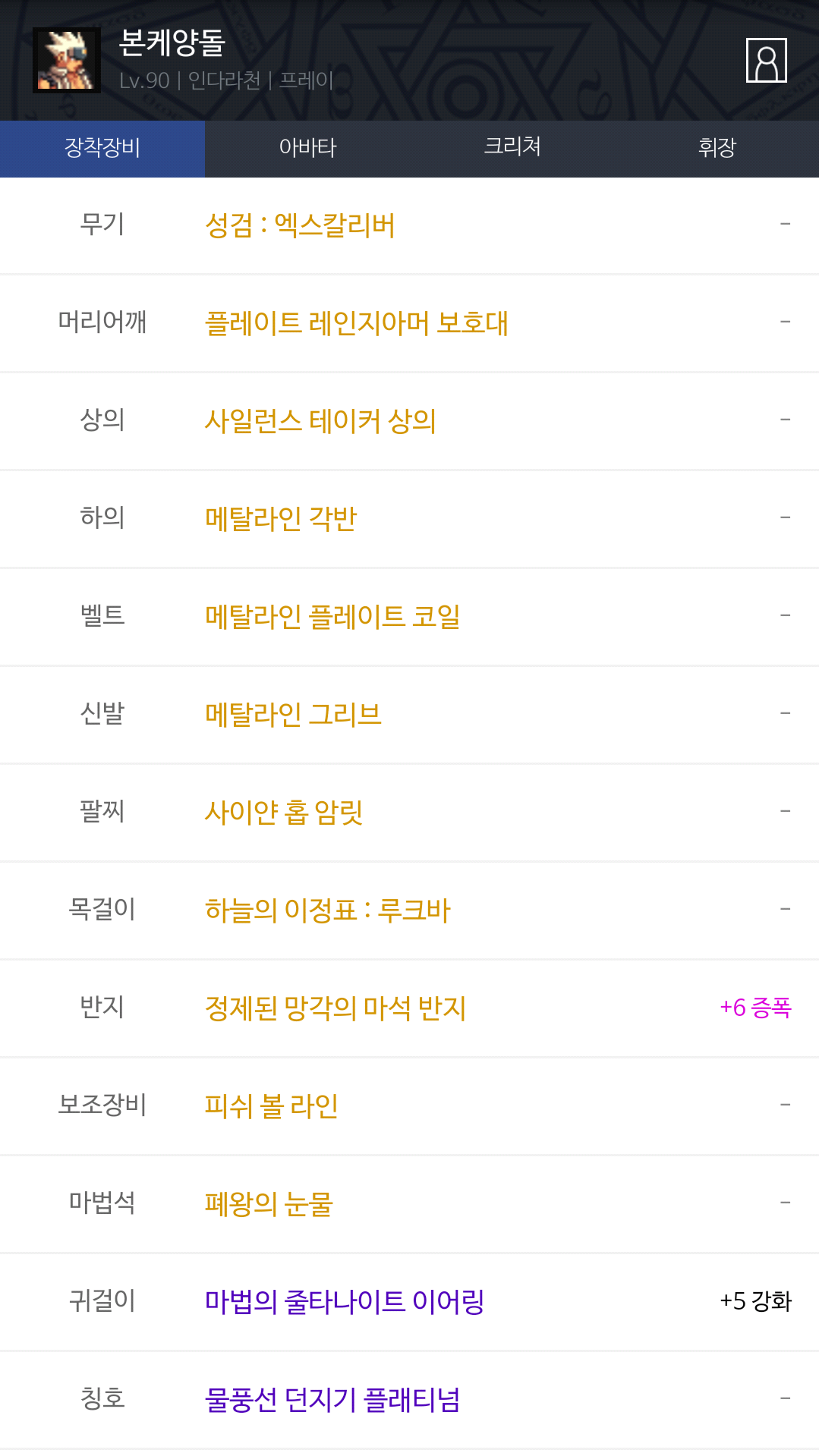Switch to the 아바타 tab
The height and width of the screenshot is (1456, 819).
pos(307,148)
